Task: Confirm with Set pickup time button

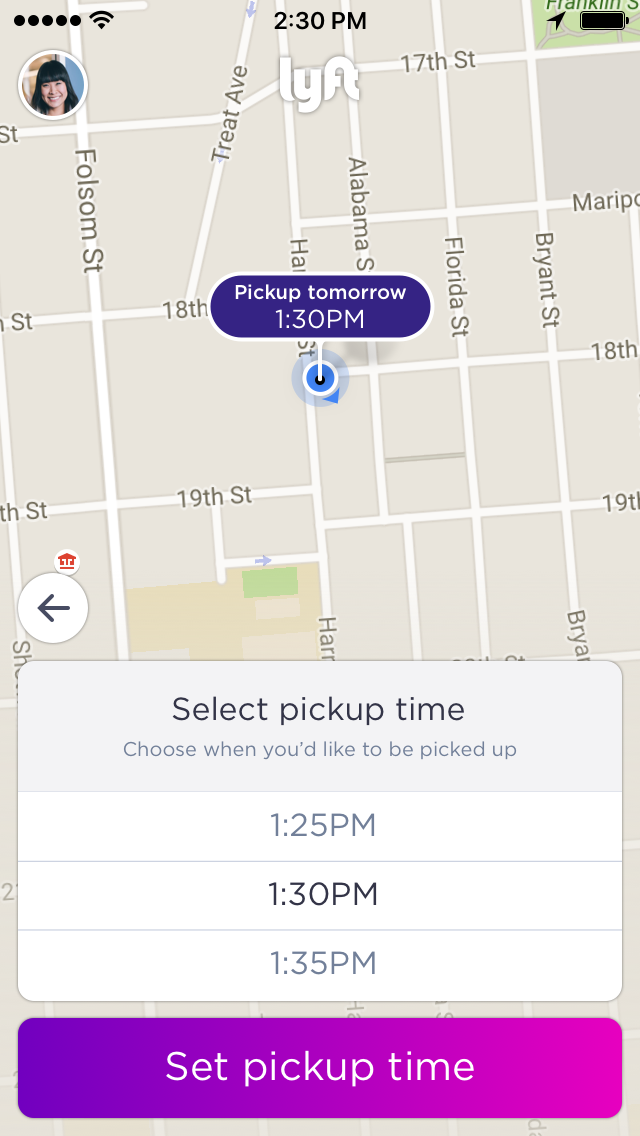Action: tap(320, 1067)
